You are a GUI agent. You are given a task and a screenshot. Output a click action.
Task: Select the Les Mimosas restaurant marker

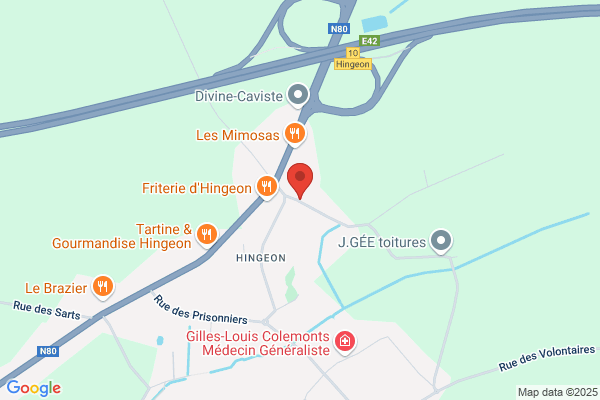tap(295, 135)
